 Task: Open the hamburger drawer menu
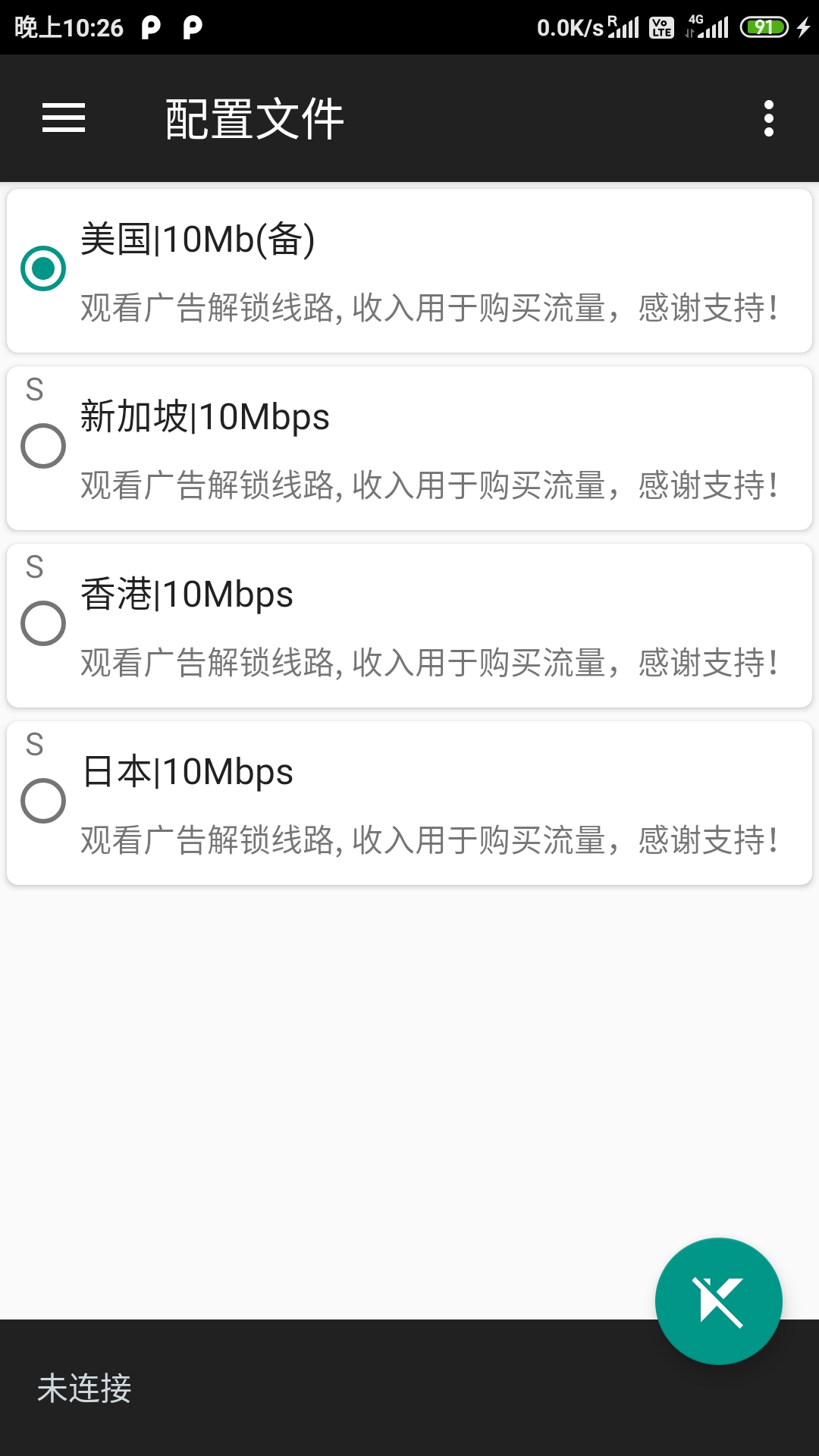[64, 118]
